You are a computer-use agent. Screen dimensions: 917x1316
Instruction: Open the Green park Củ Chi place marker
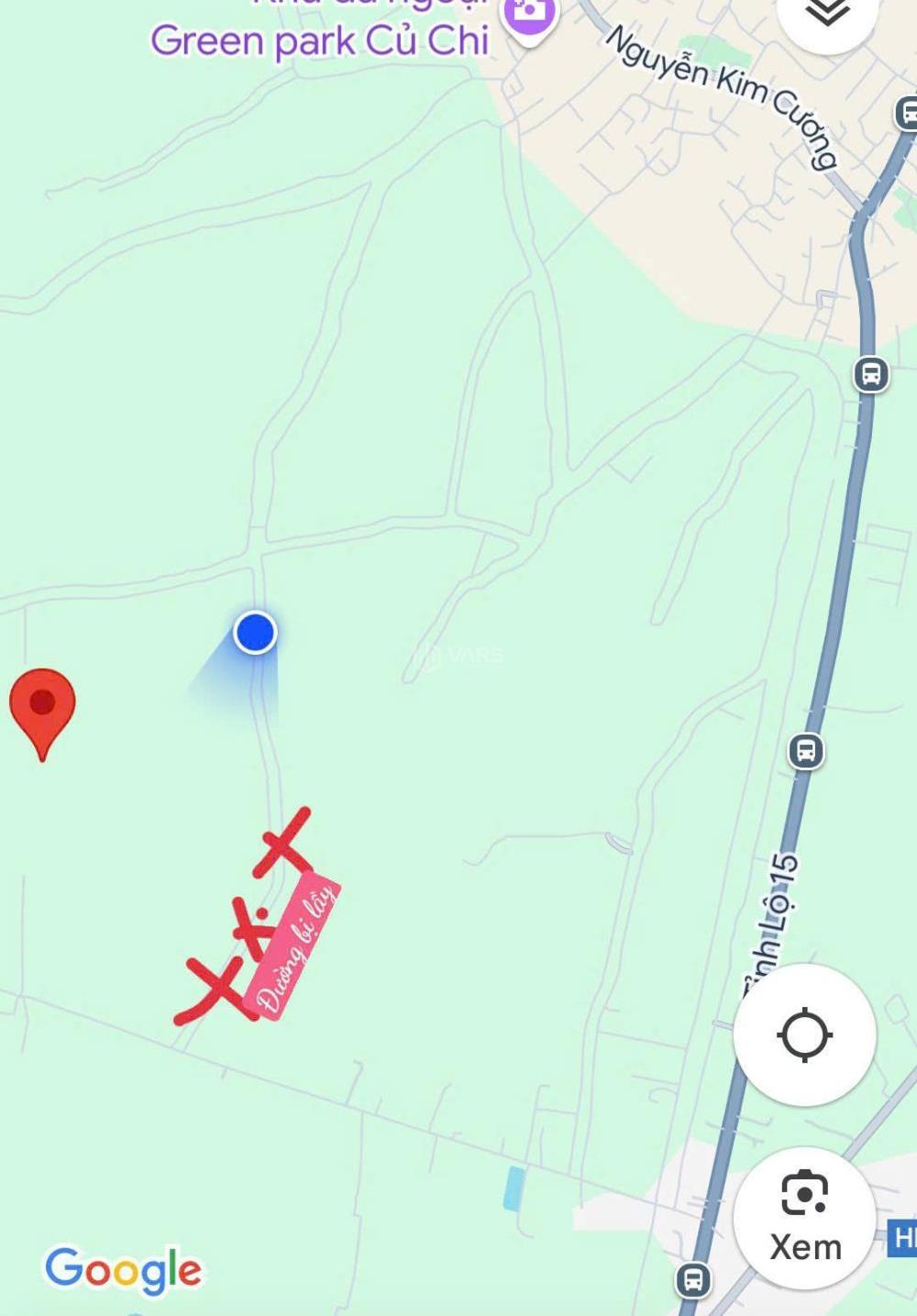tap(530, 18)
